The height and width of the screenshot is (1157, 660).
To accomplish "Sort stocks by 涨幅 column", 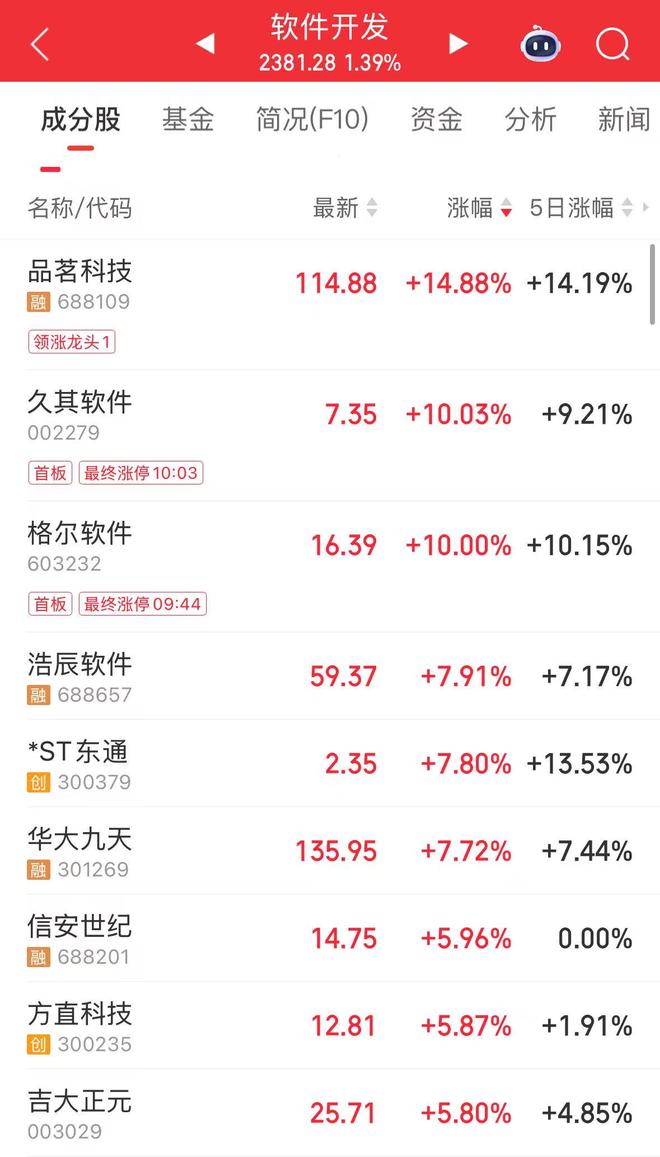I will point(479,208).
